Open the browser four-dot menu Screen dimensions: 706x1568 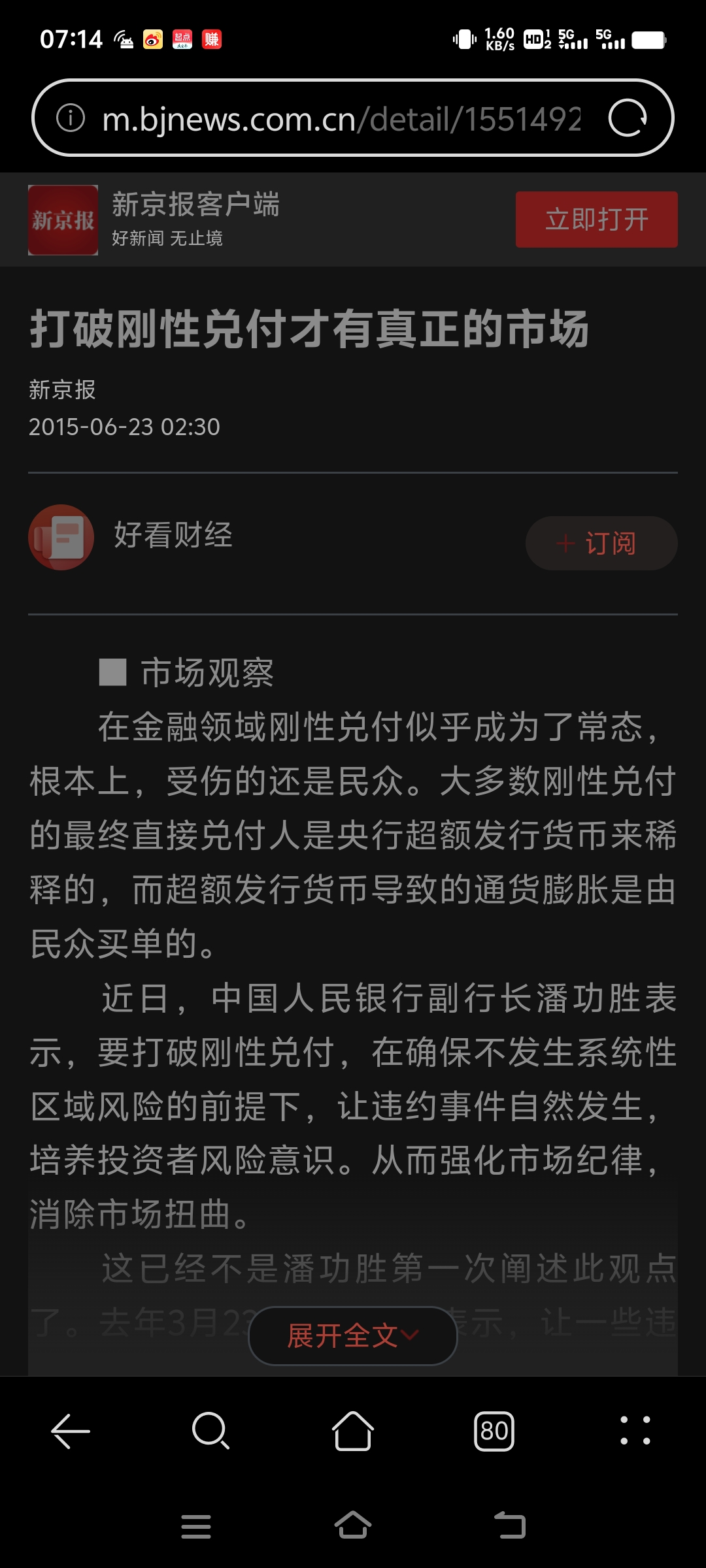635,1431
